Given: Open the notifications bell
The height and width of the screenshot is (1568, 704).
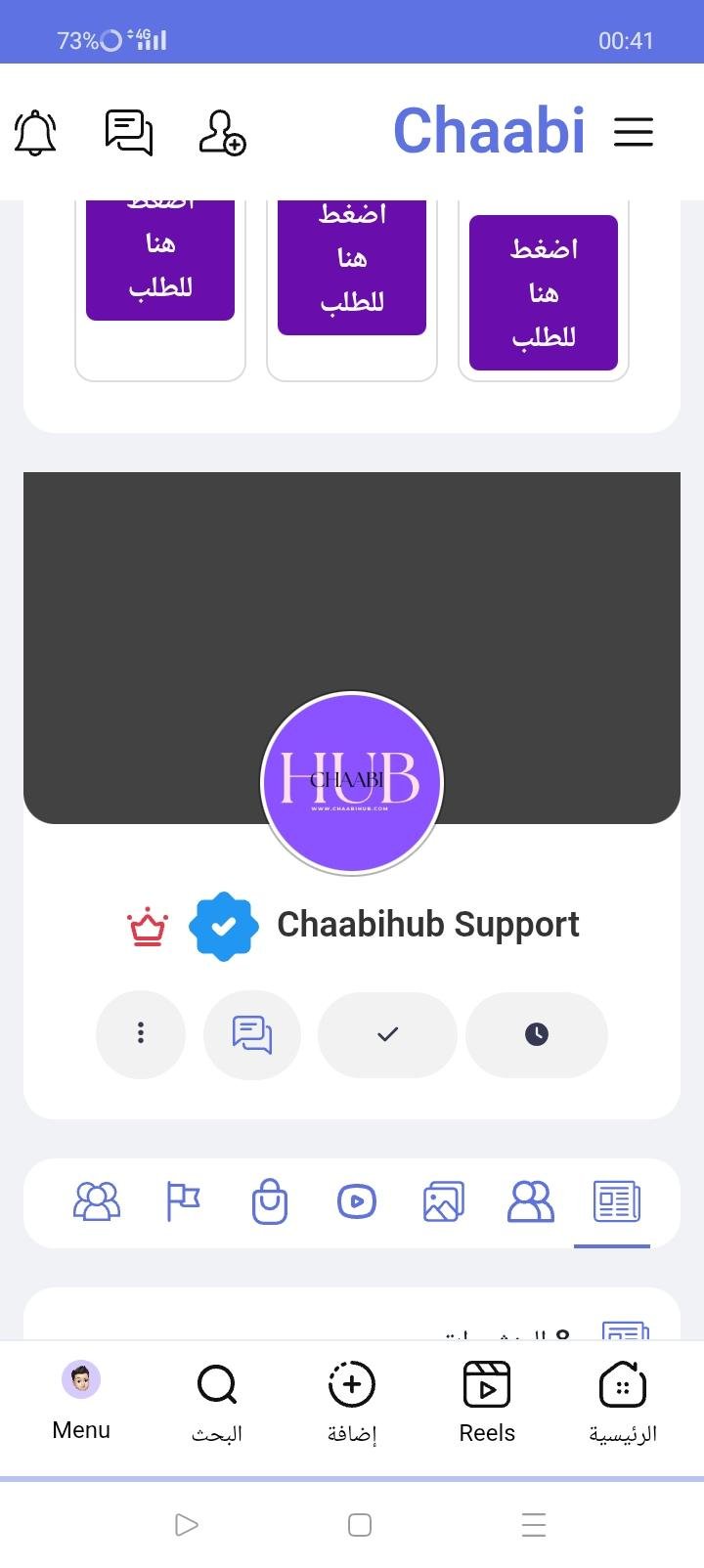Looking at the screenshot, I should pos(35,132).
